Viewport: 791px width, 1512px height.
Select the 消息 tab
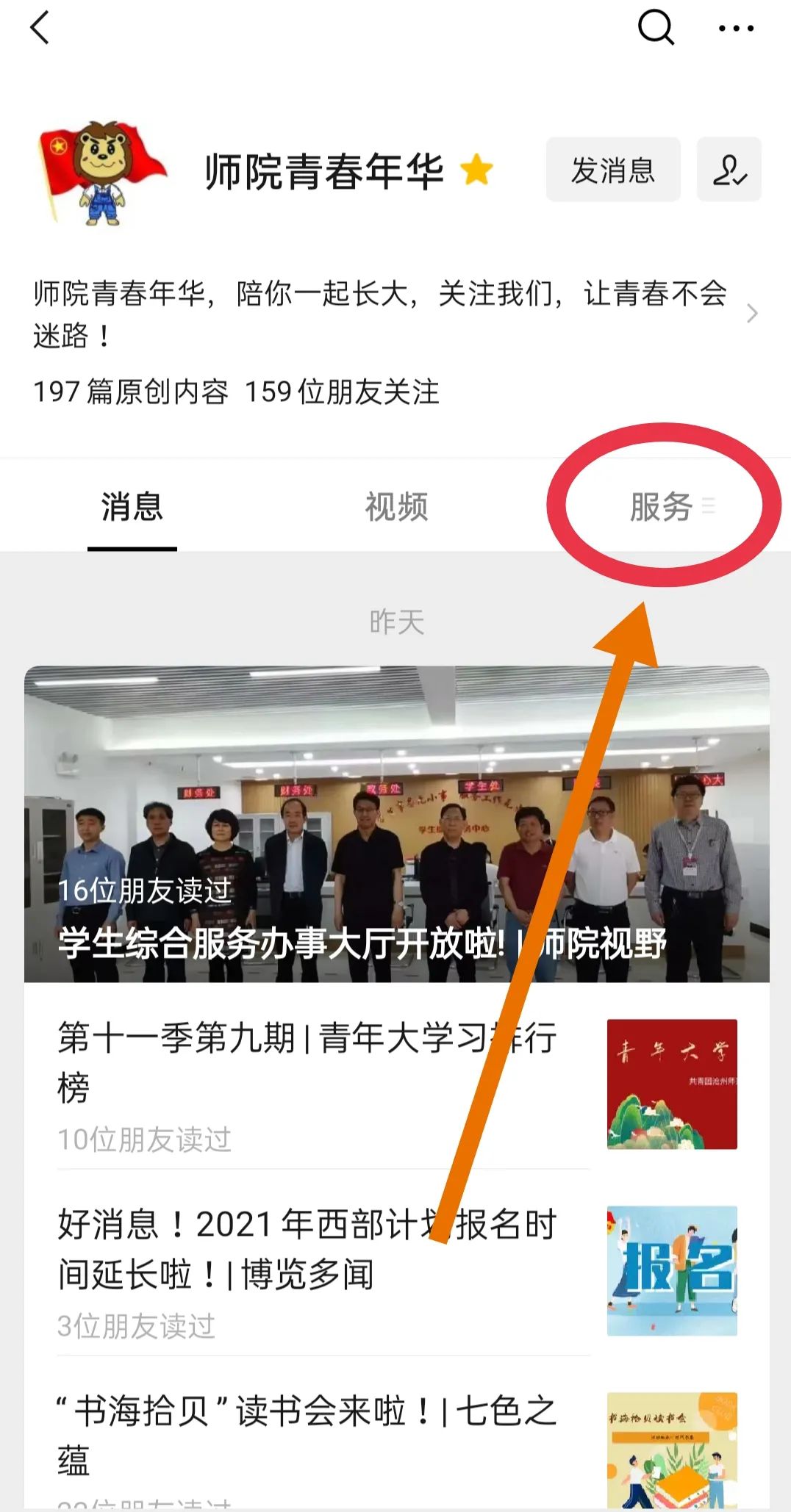[132, 507]
